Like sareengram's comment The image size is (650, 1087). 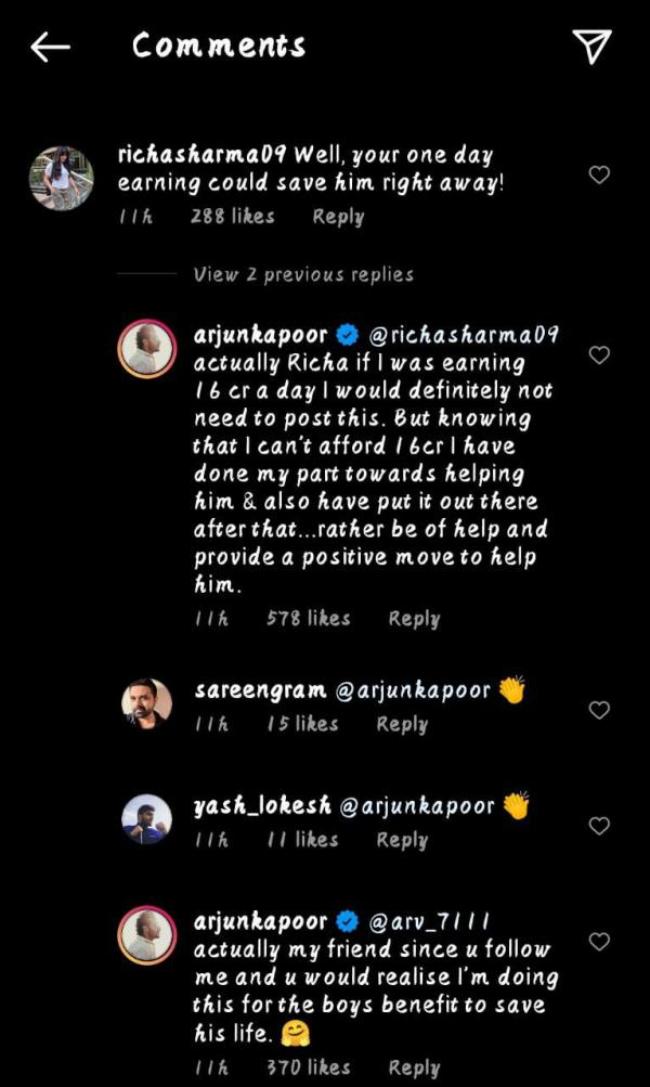pos(598,710)
